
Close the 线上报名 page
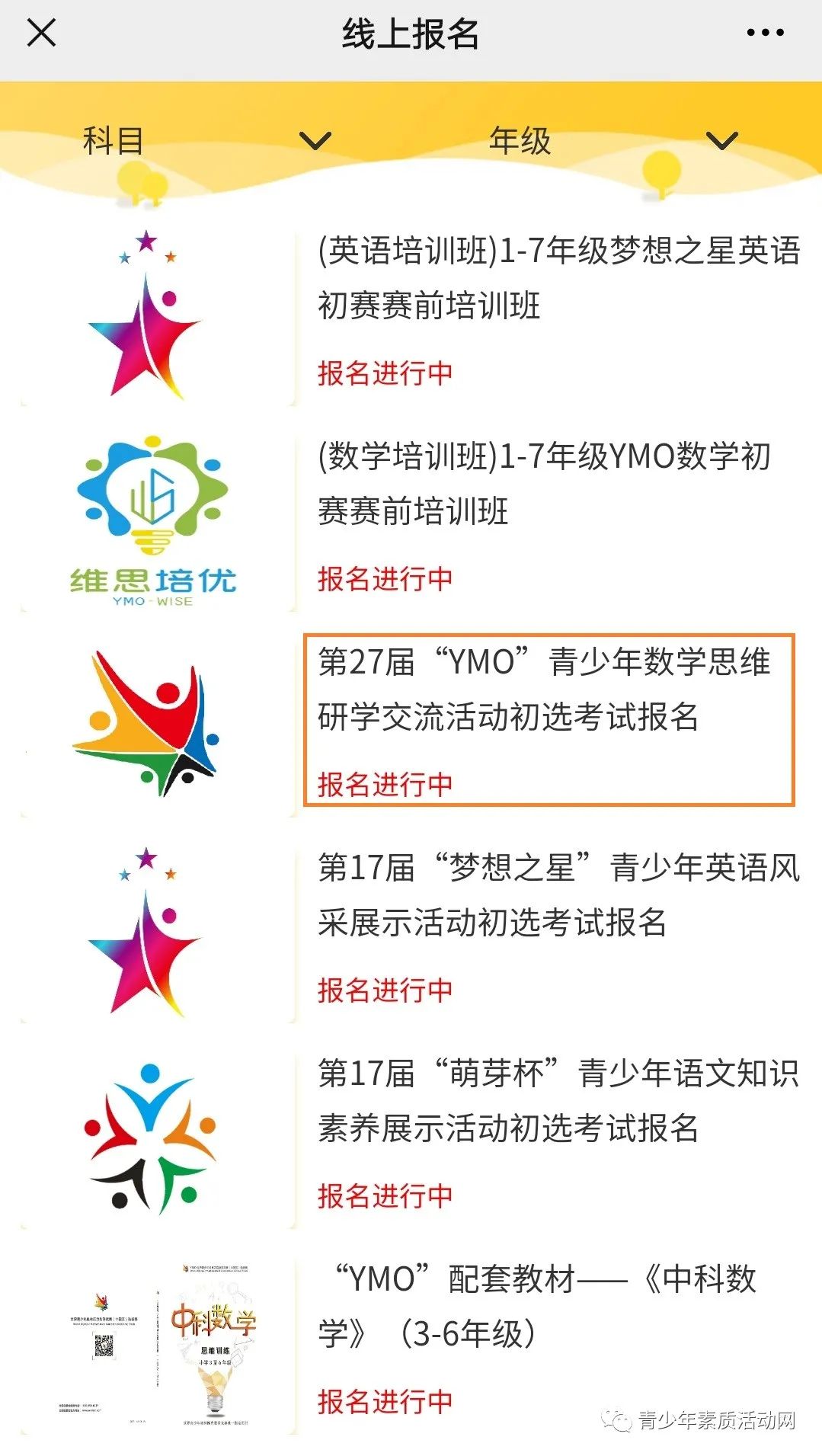(x=41, y=33)
